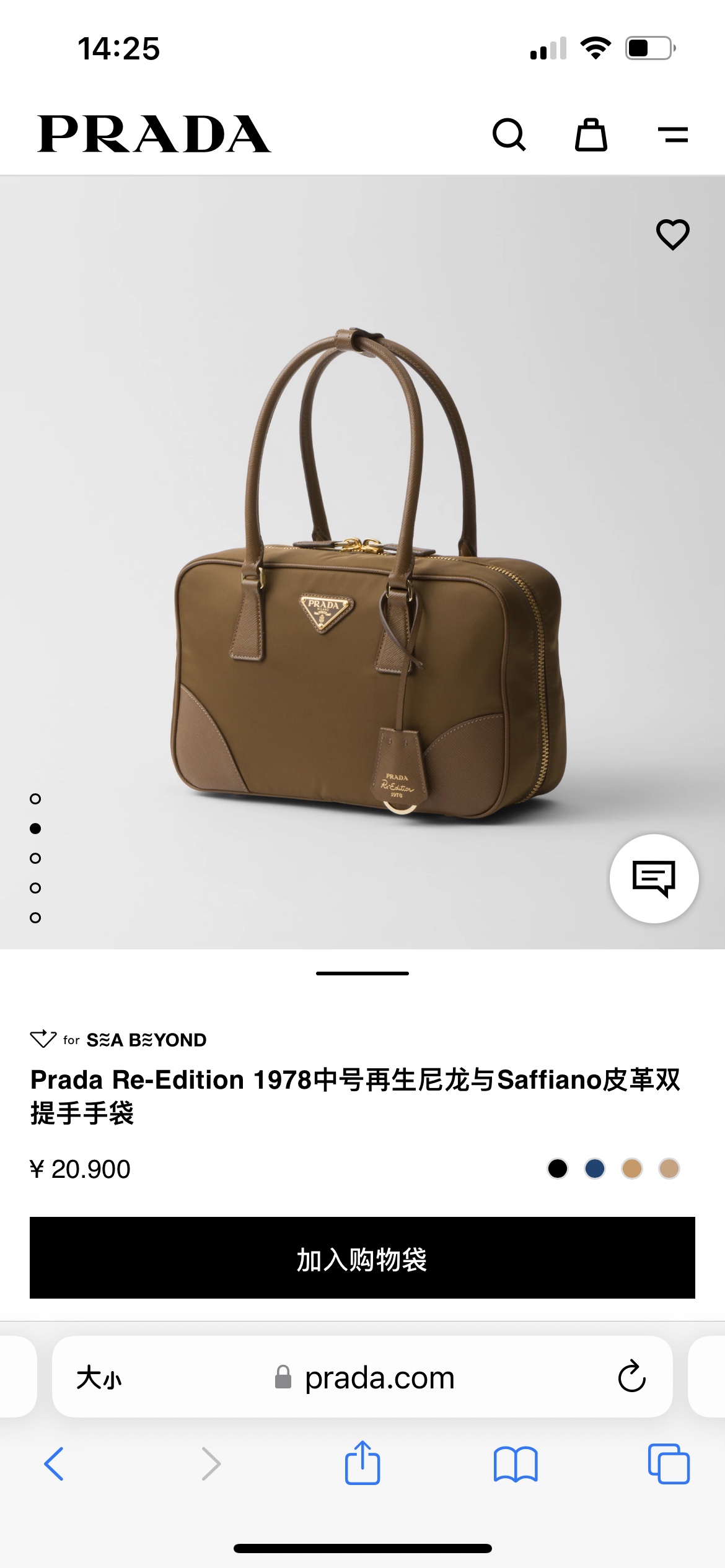Go back to previous page

(x=54, y=1464)
